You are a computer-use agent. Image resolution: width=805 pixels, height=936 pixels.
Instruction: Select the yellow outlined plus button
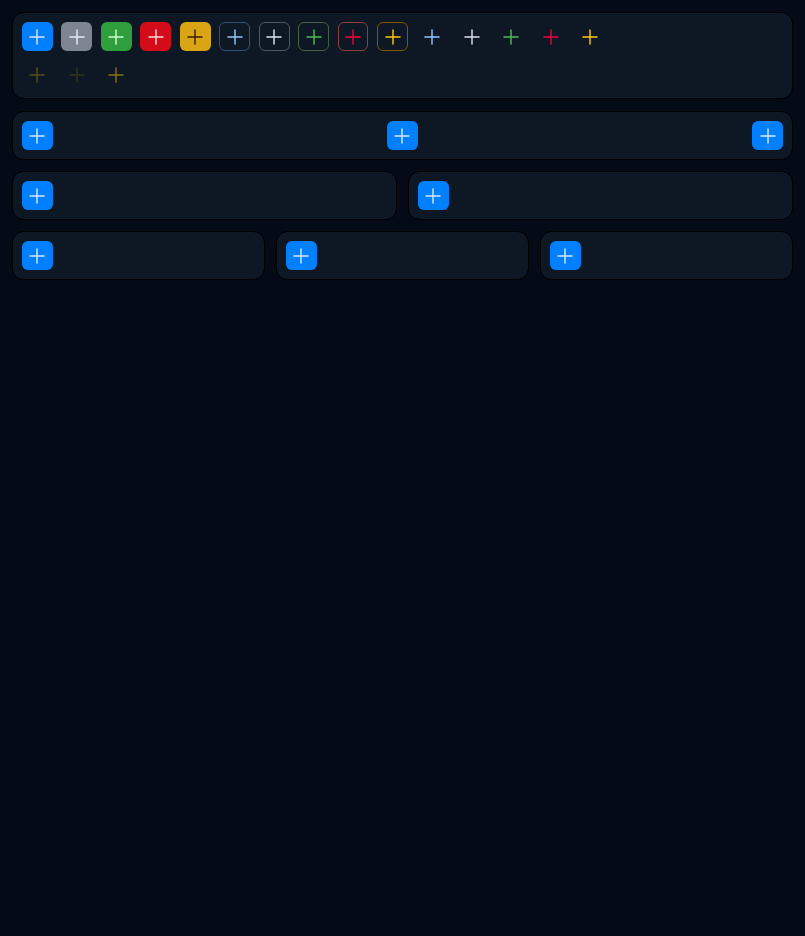(x=393, y=37)
